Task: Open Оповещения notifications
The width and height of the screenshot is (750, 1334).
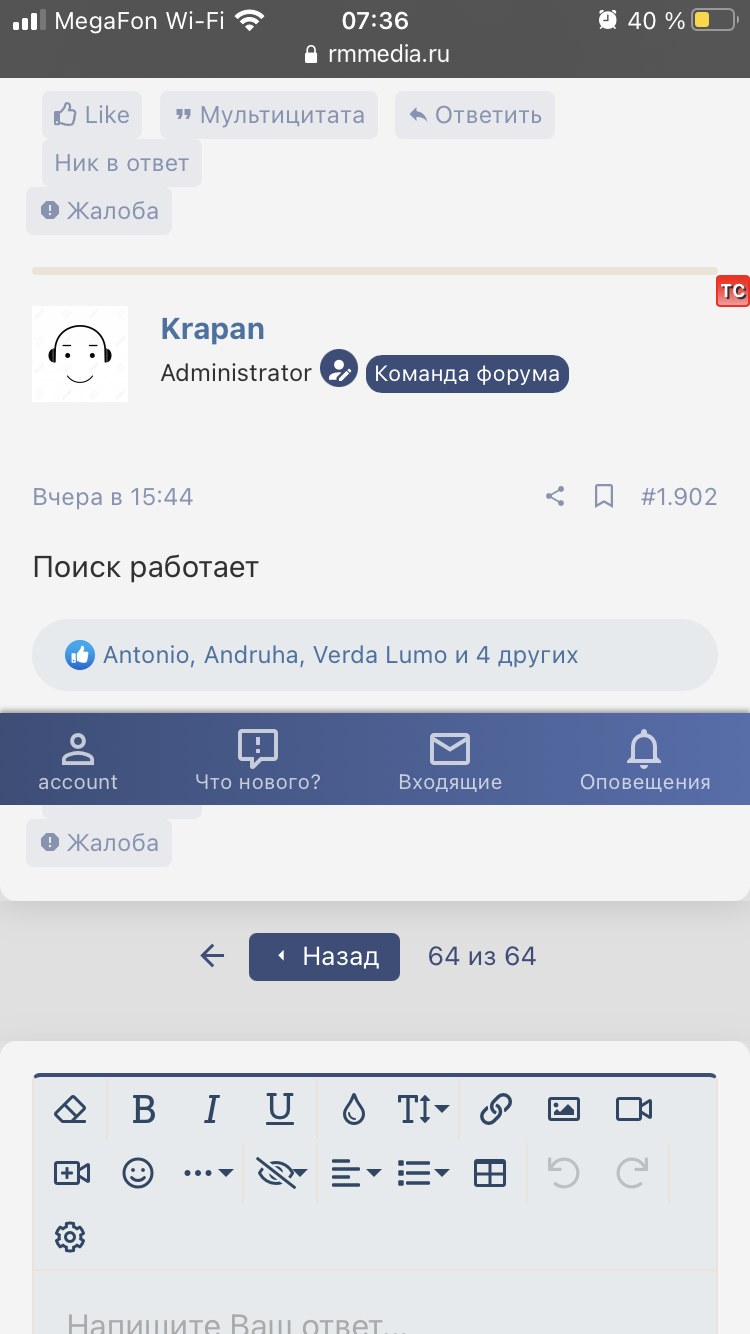Action: tap(645, 761)
